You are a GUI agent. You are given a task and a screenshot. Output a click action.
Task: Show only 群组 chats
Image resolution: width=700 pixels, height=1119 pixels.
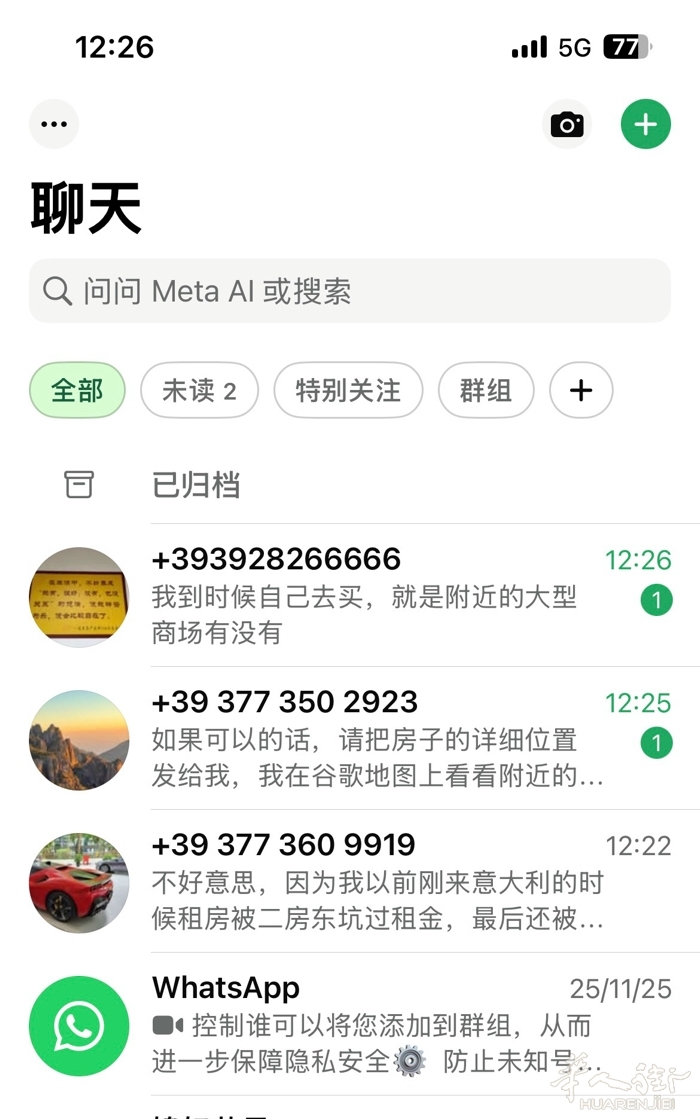[486, 390]
